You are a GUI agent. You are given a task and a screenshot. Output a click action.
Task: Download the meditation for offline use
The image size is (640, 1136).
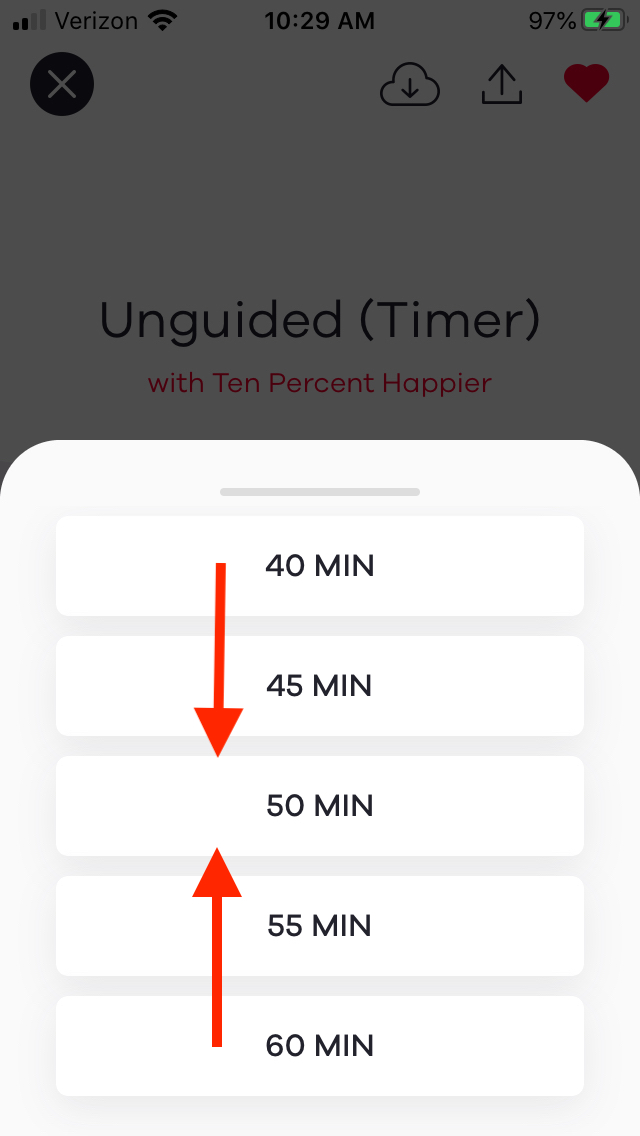[x=410, y=86]
